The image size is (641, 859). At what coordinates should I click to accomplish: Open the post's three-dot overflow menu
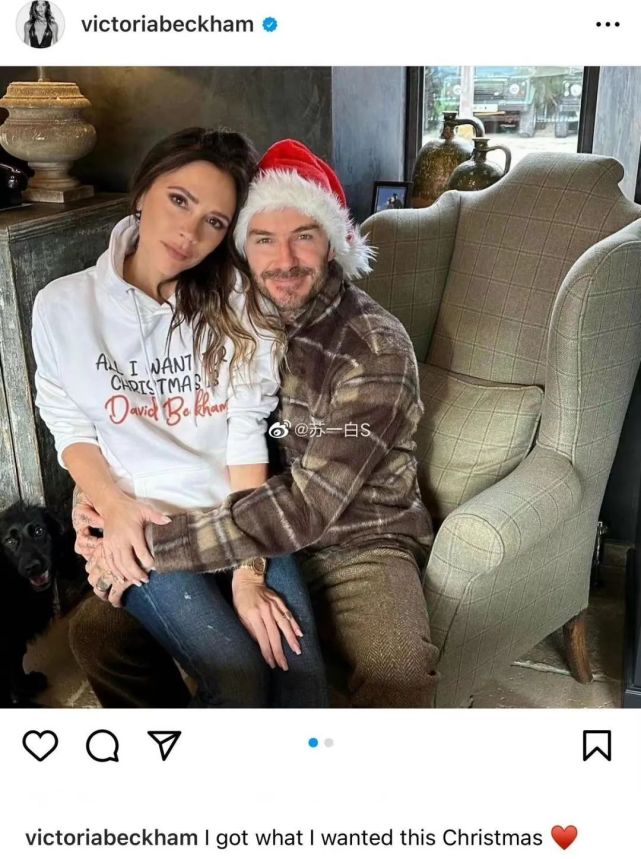606,24
